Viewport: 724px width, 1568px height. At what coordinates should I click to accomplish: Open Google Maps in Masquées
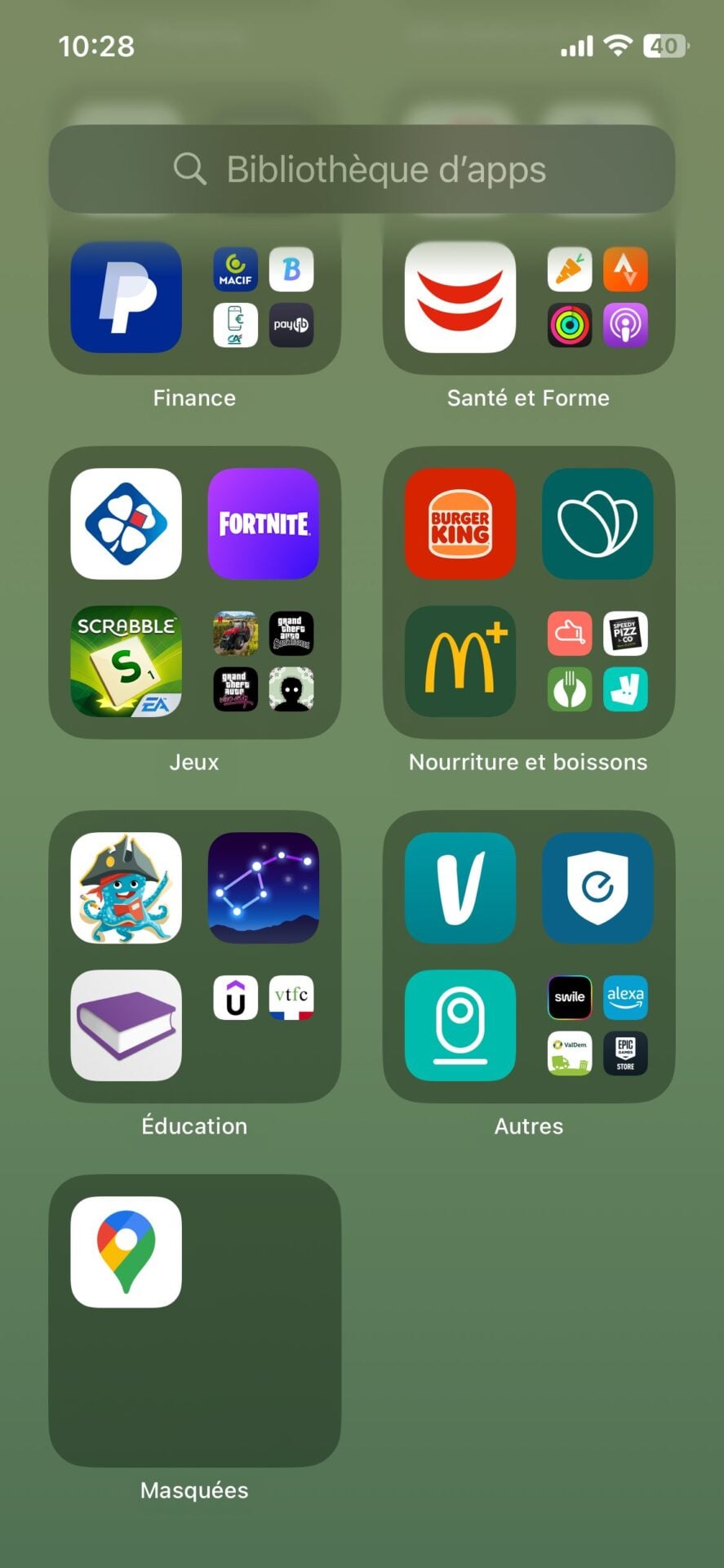126,1252
